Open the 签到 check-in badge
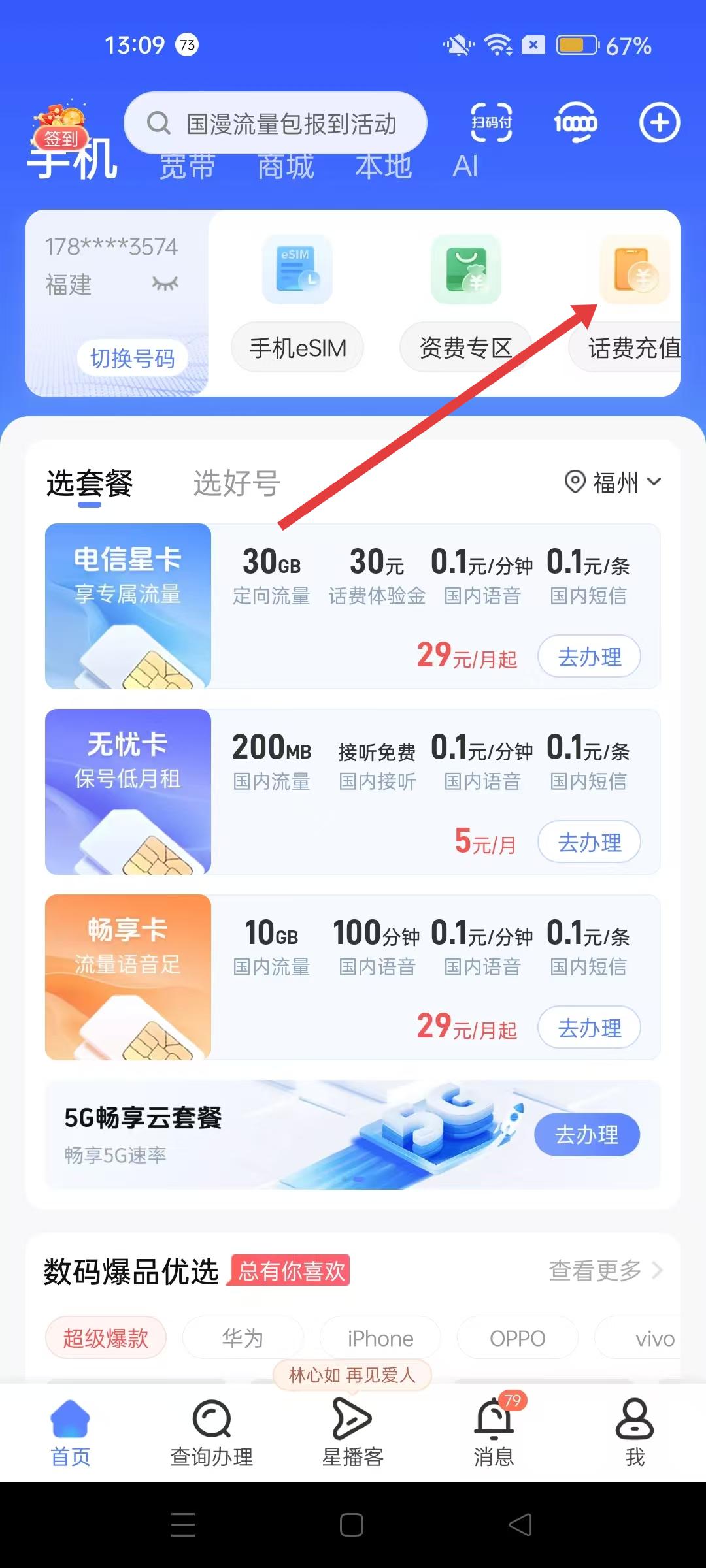Screen dimensions: 706x1568 (x=60, y=131)
